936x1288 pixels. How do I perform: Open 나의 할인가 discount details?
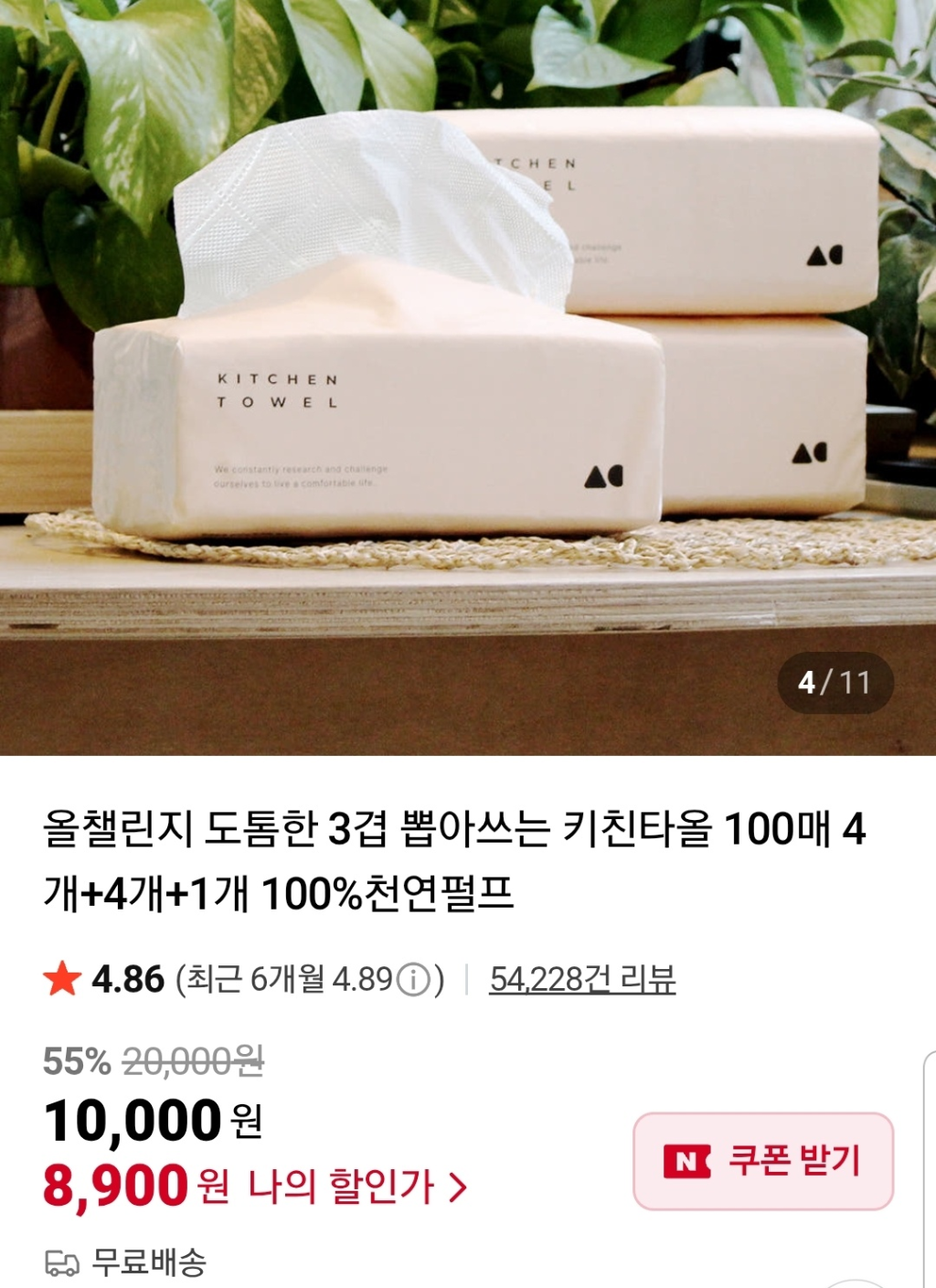(x=356, y=1187)
